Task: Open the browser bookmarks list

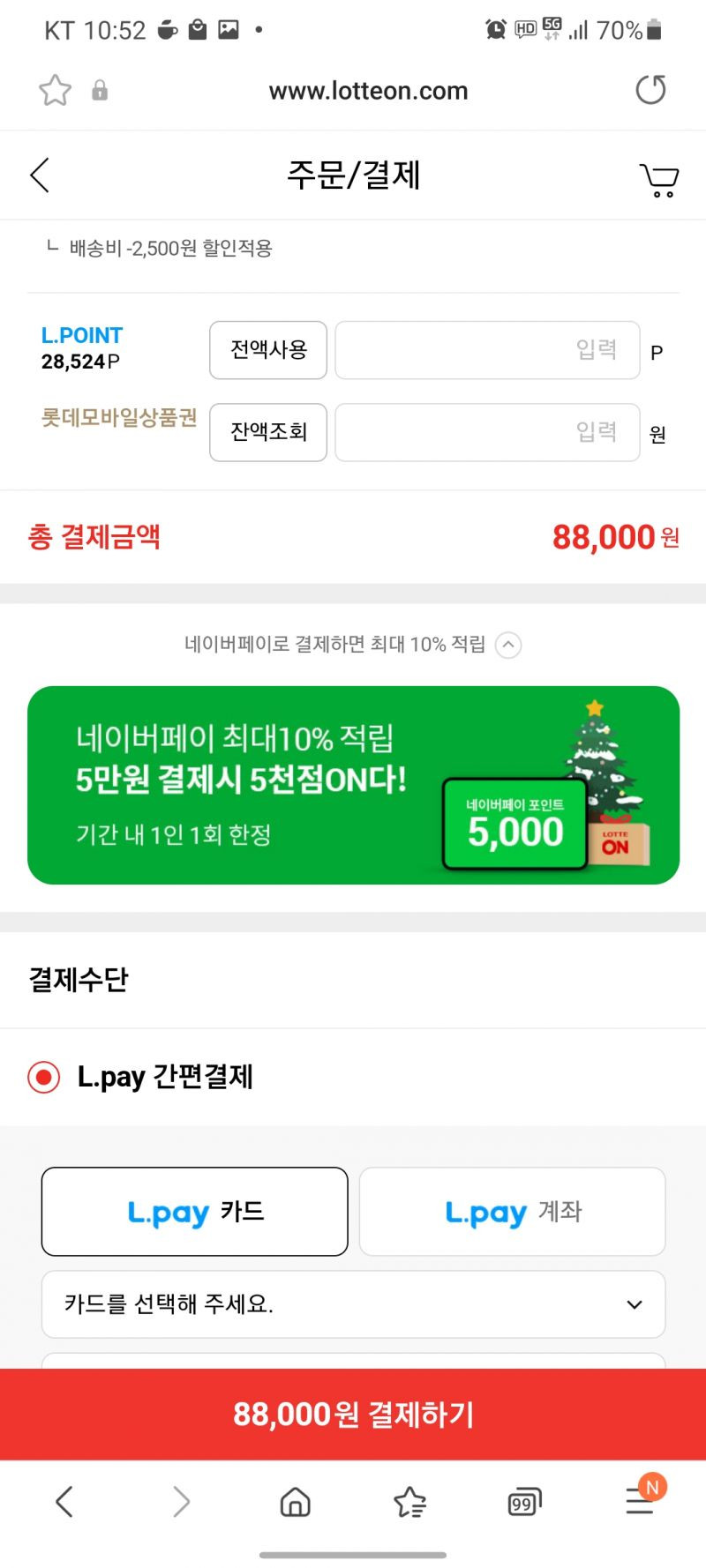Action: [409, 1502]
